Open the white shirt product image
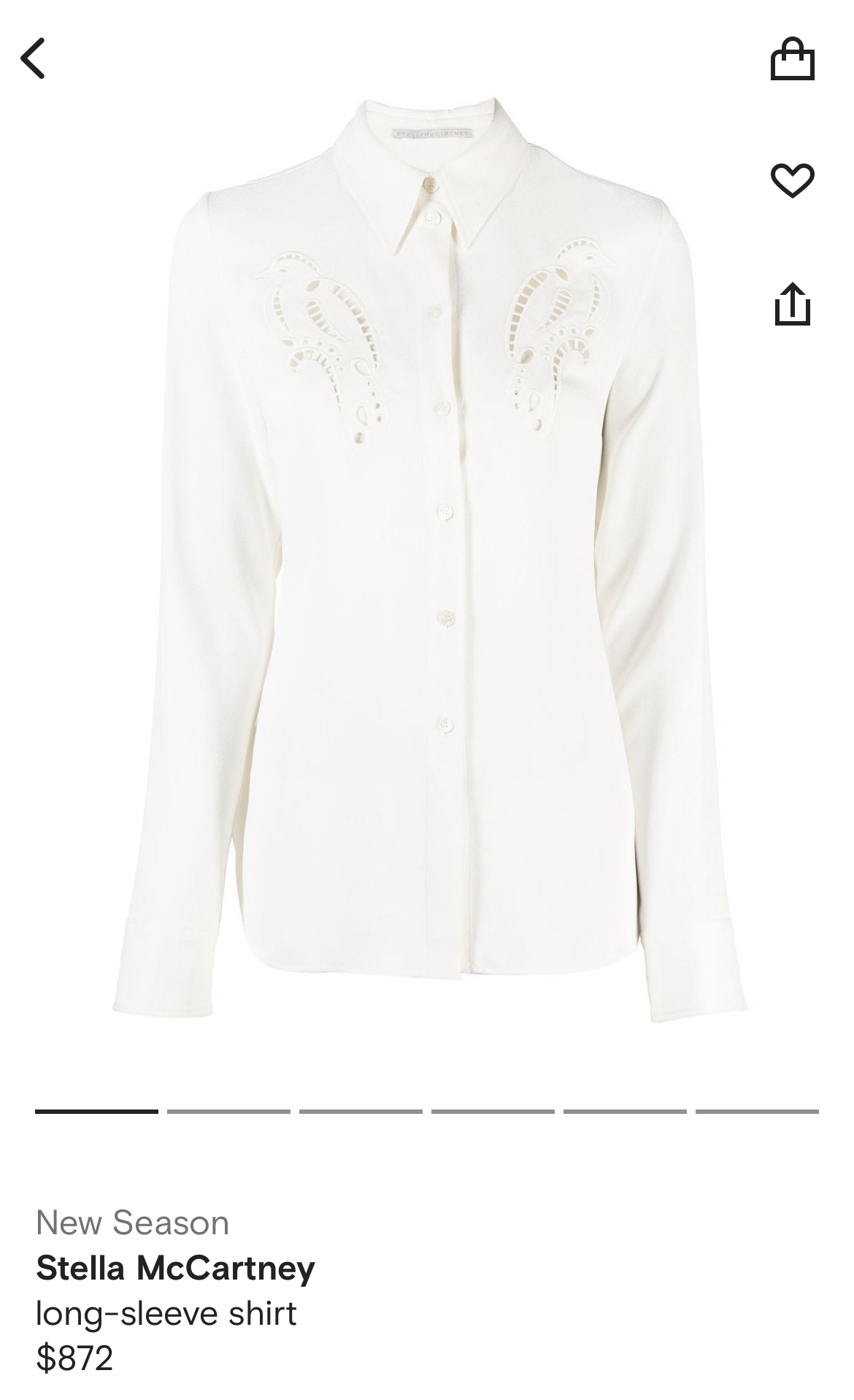Viewport: 854px width, 1400px height. tap(429, 558)
